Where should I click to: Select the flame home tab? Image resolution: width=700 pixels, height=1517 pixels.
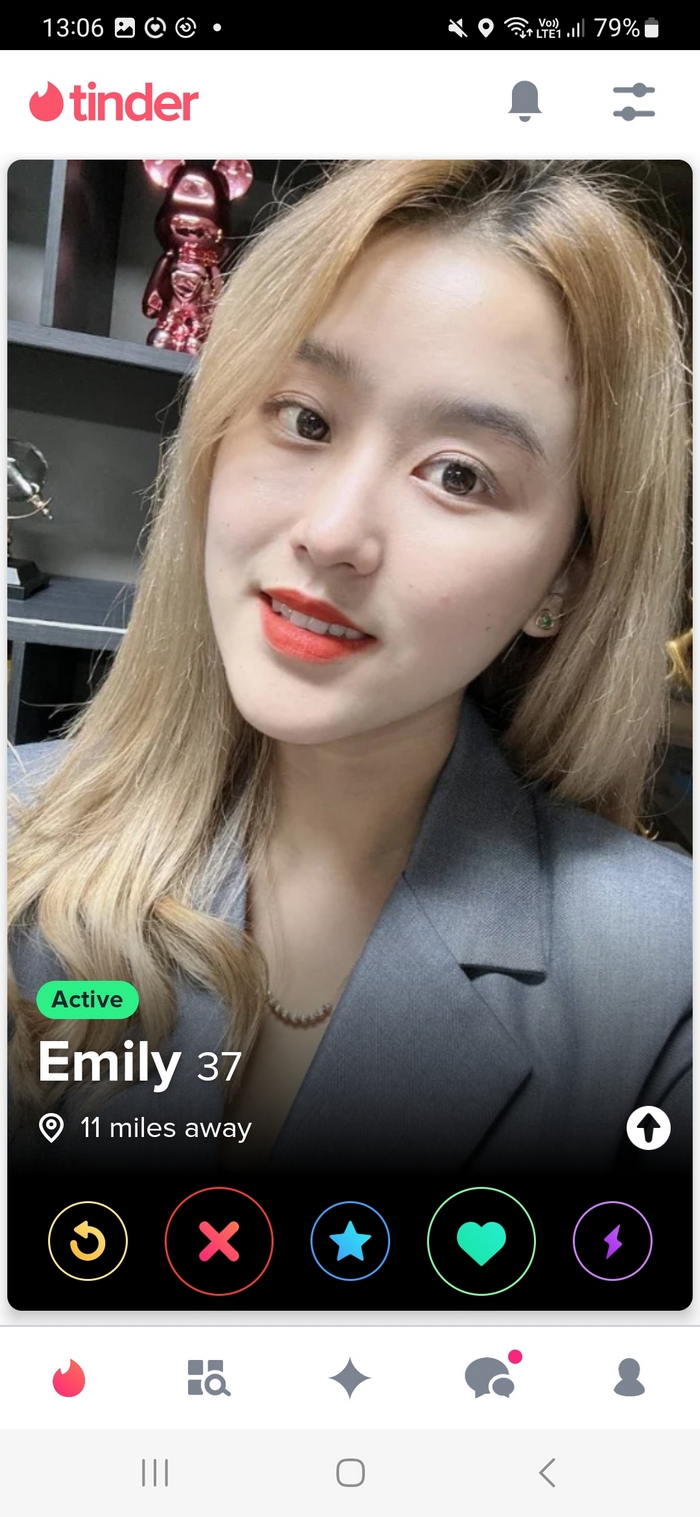pyautogui.click(x=70, y=1378)
